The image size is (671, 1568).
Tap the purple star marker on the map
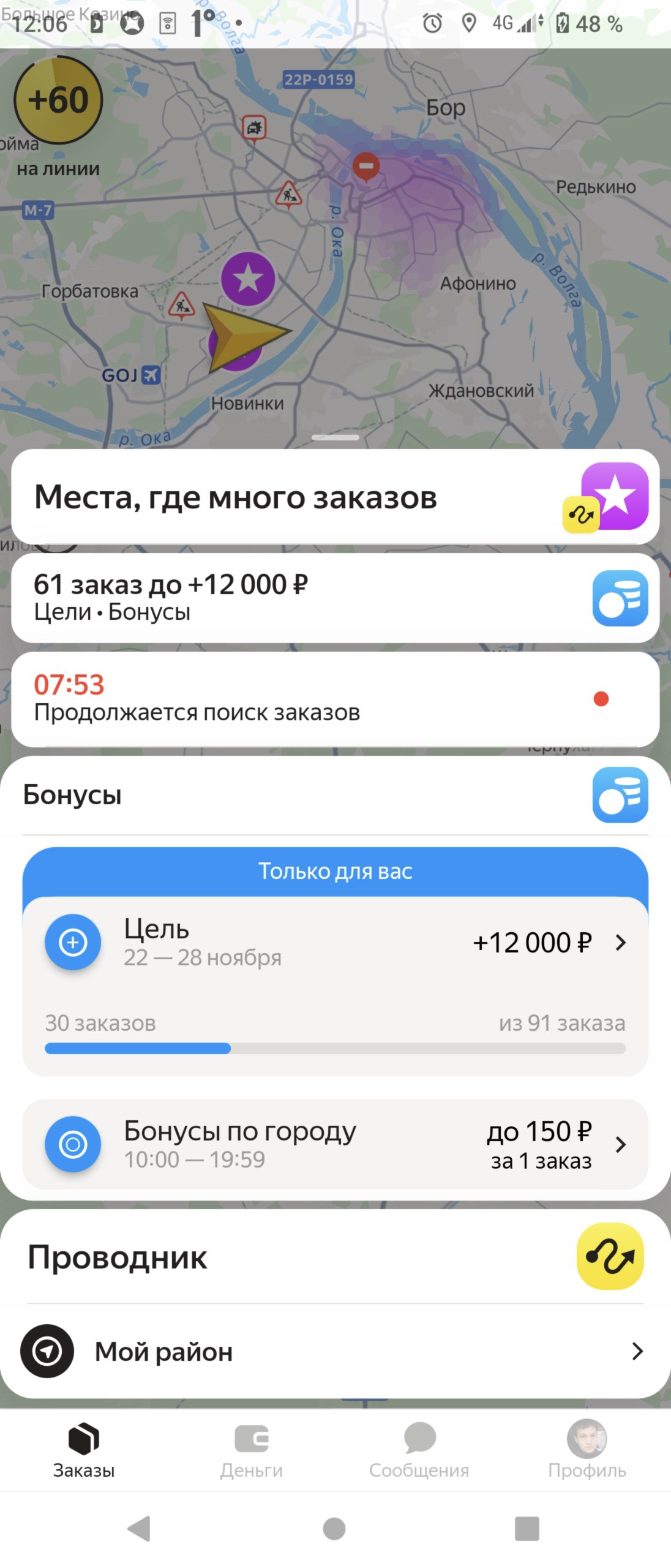click(x=248, y=279)
